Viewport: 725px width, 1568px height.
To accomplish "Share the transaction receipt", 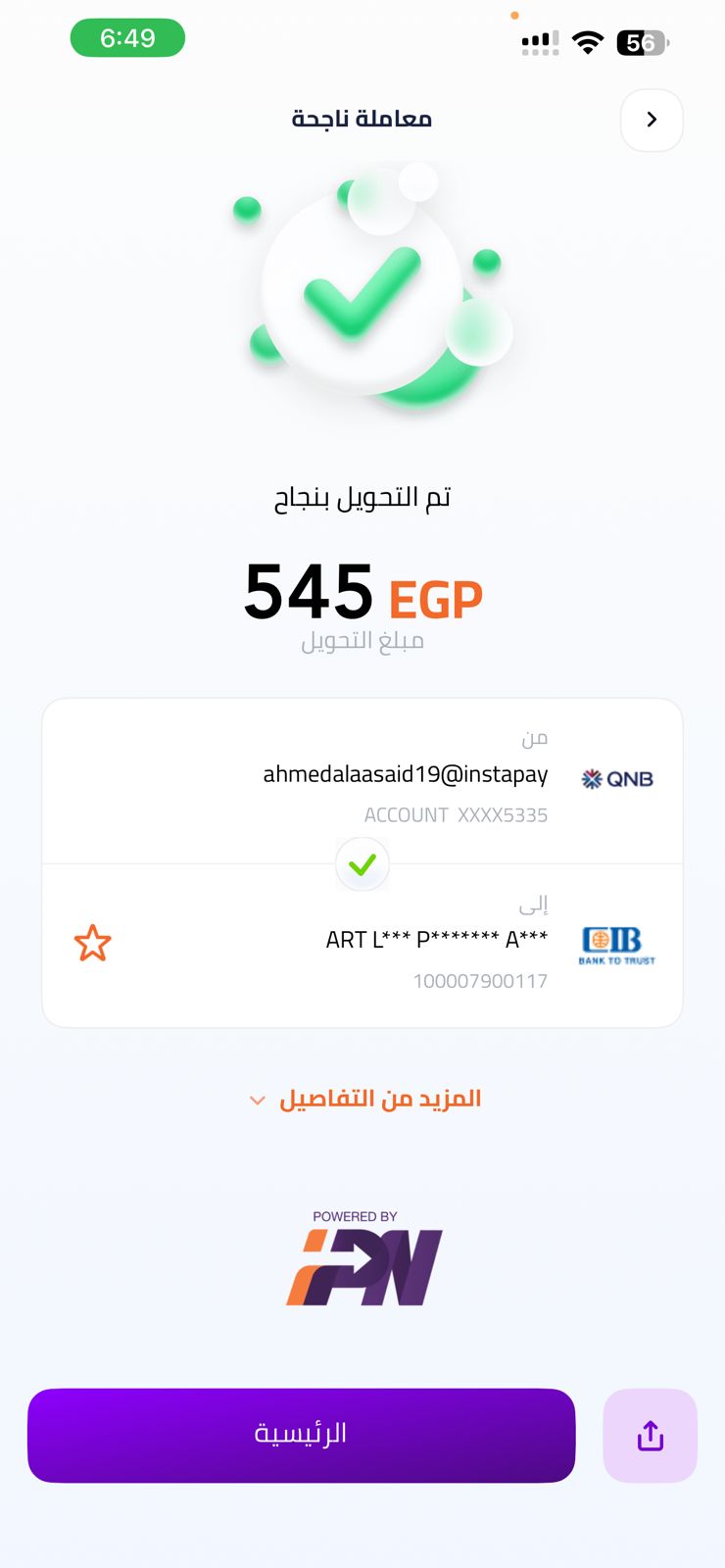I will (651, 1436).
